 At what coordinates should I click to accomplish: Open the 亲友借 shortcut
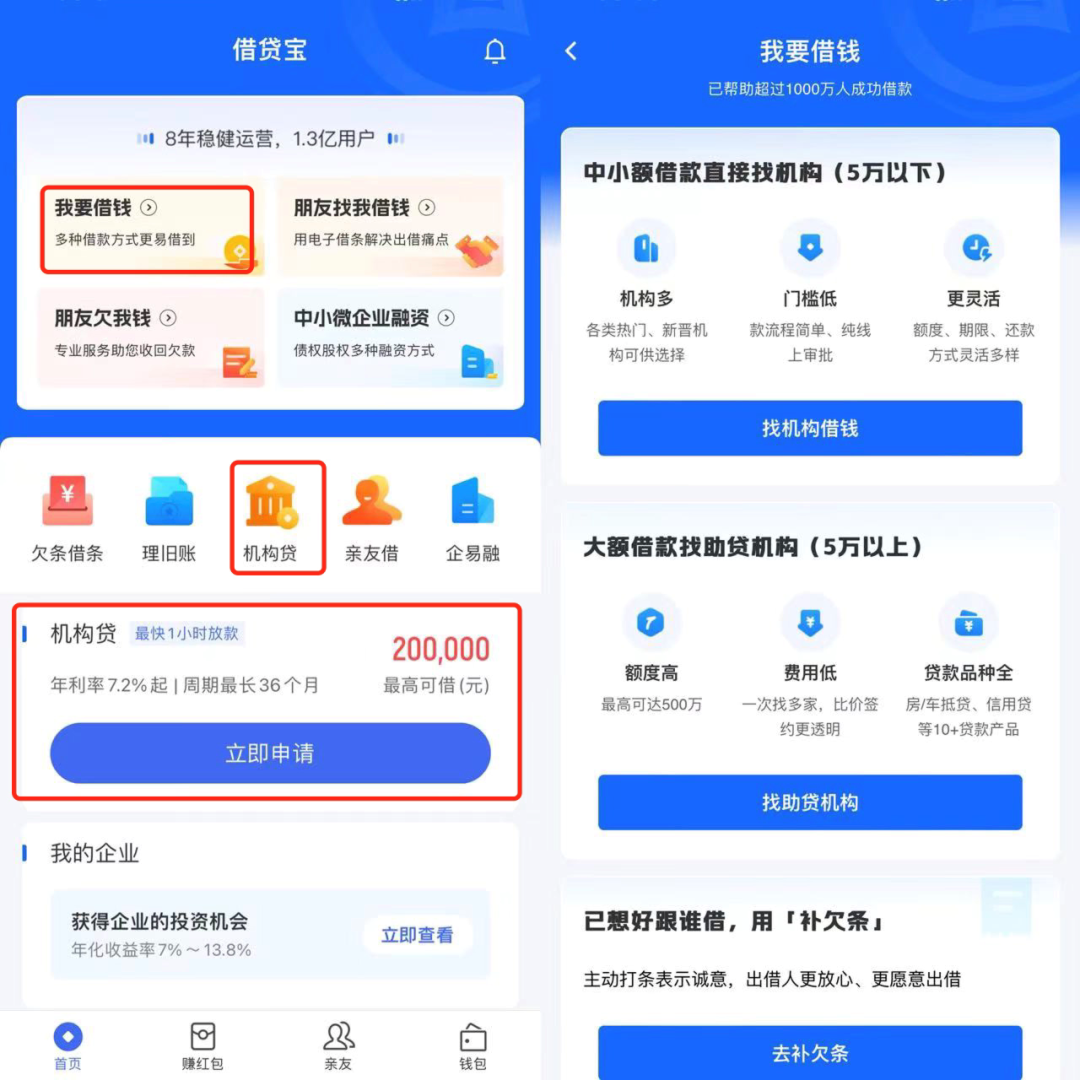371,518
